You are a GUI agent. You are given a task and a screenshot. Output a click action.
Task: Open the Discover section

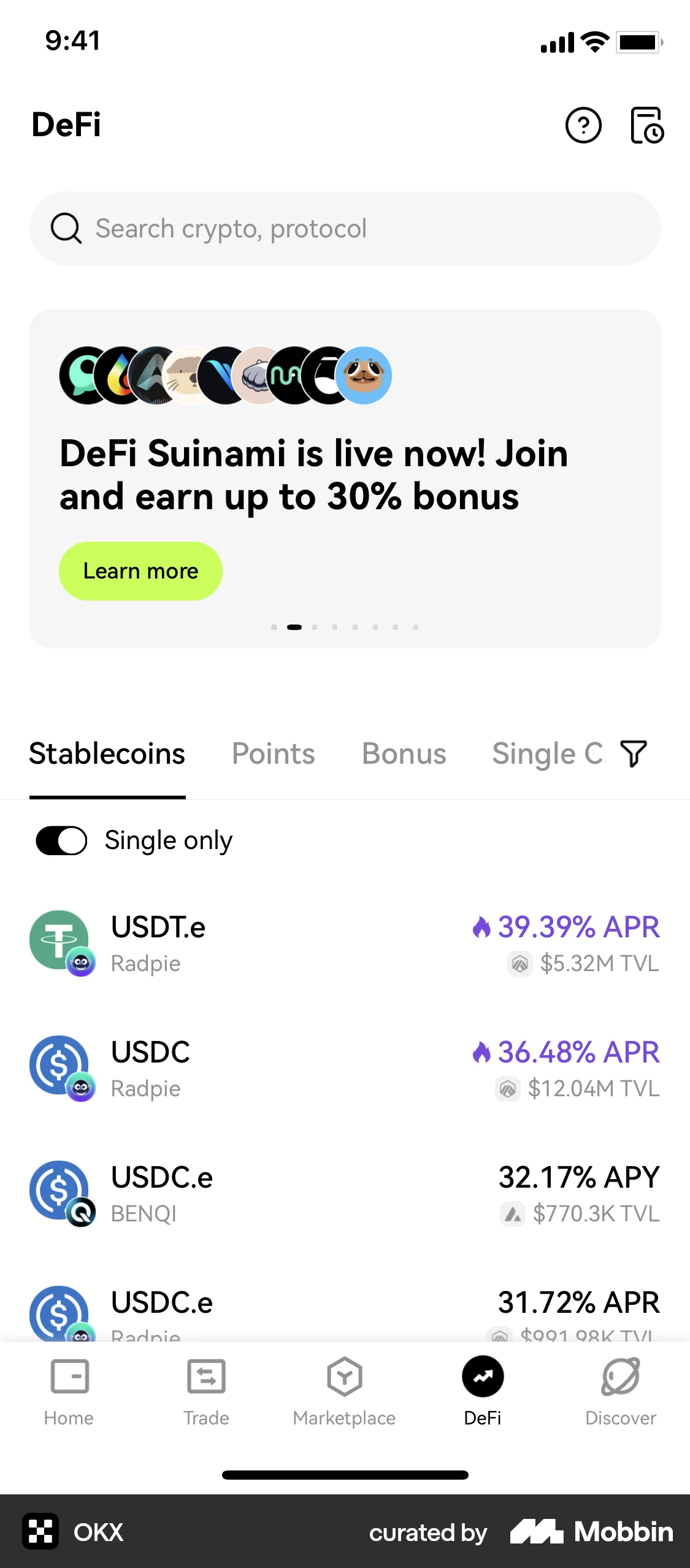point(621,1391)
